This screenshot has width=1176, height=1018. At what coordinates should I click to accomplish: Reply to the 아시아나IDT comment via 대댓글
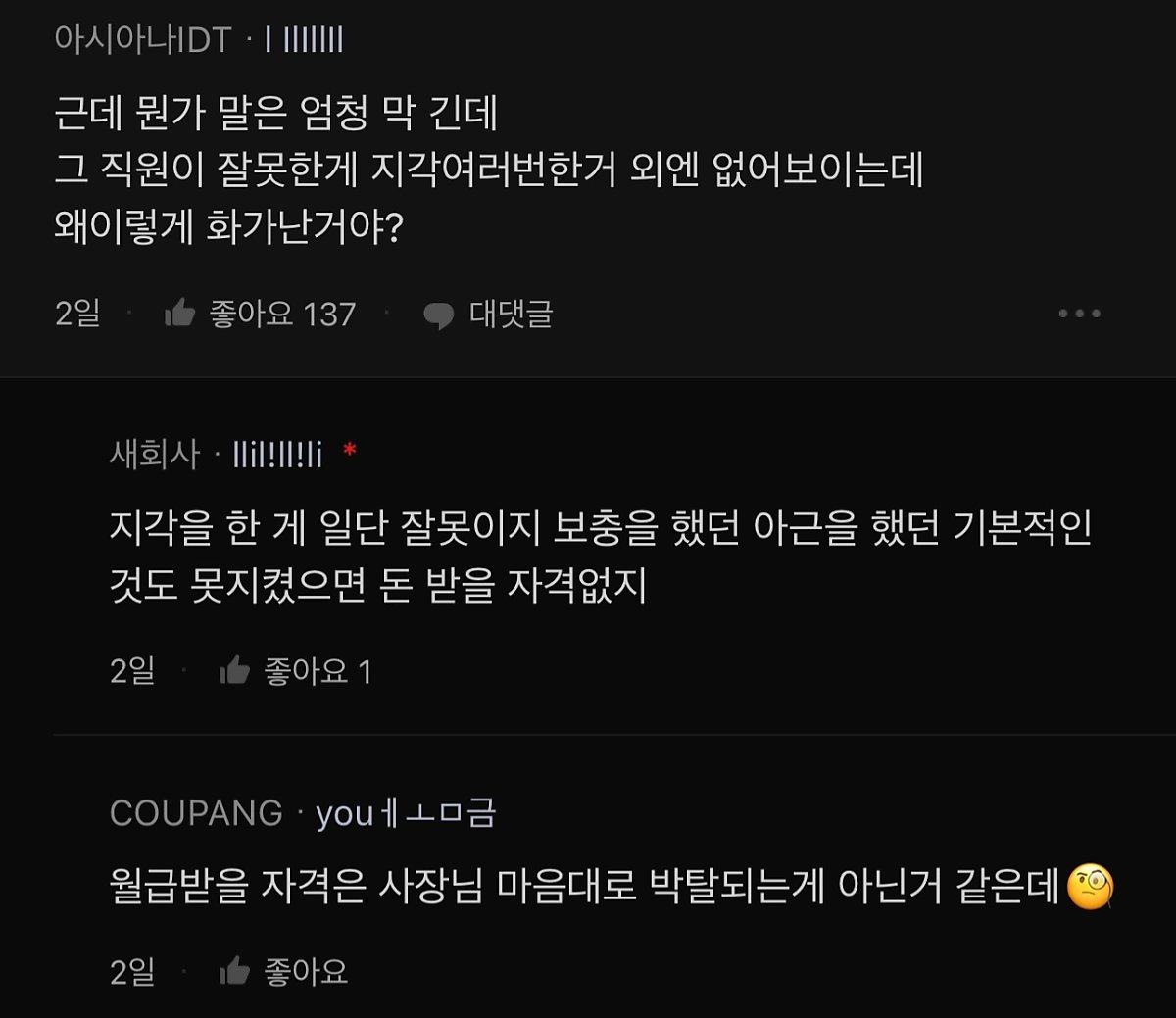488,315
